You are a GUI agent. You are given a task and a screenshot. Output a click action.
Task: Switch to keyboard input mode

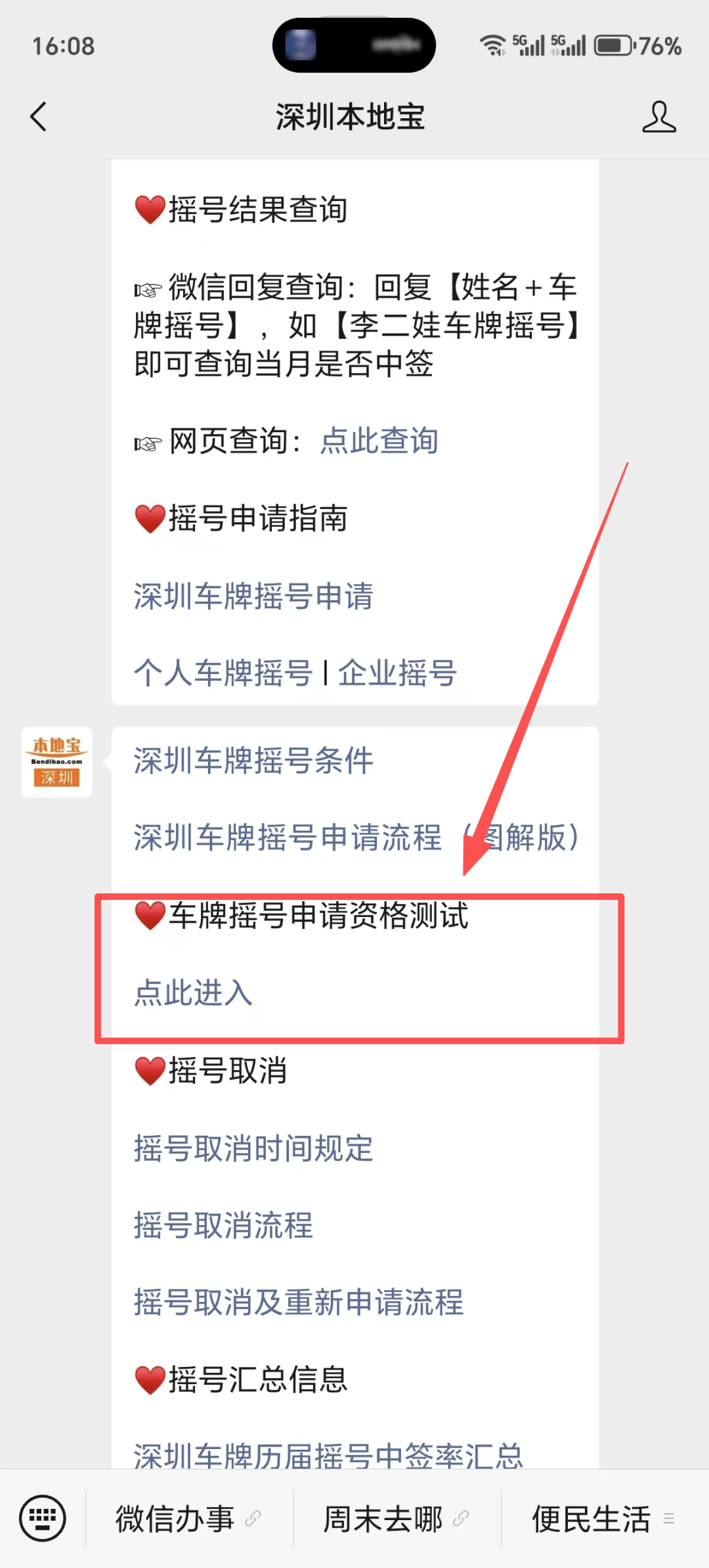43,1518
